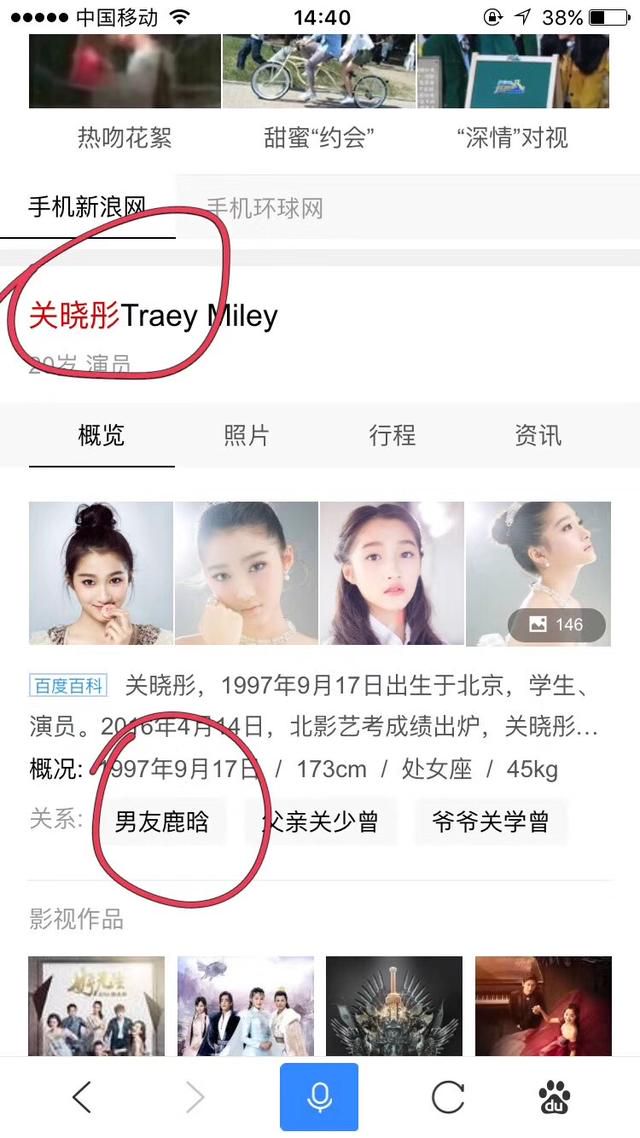This screenshot has width=640, height=1138.
Task: Switch to the 行程 tab
Action: (392, 435)
